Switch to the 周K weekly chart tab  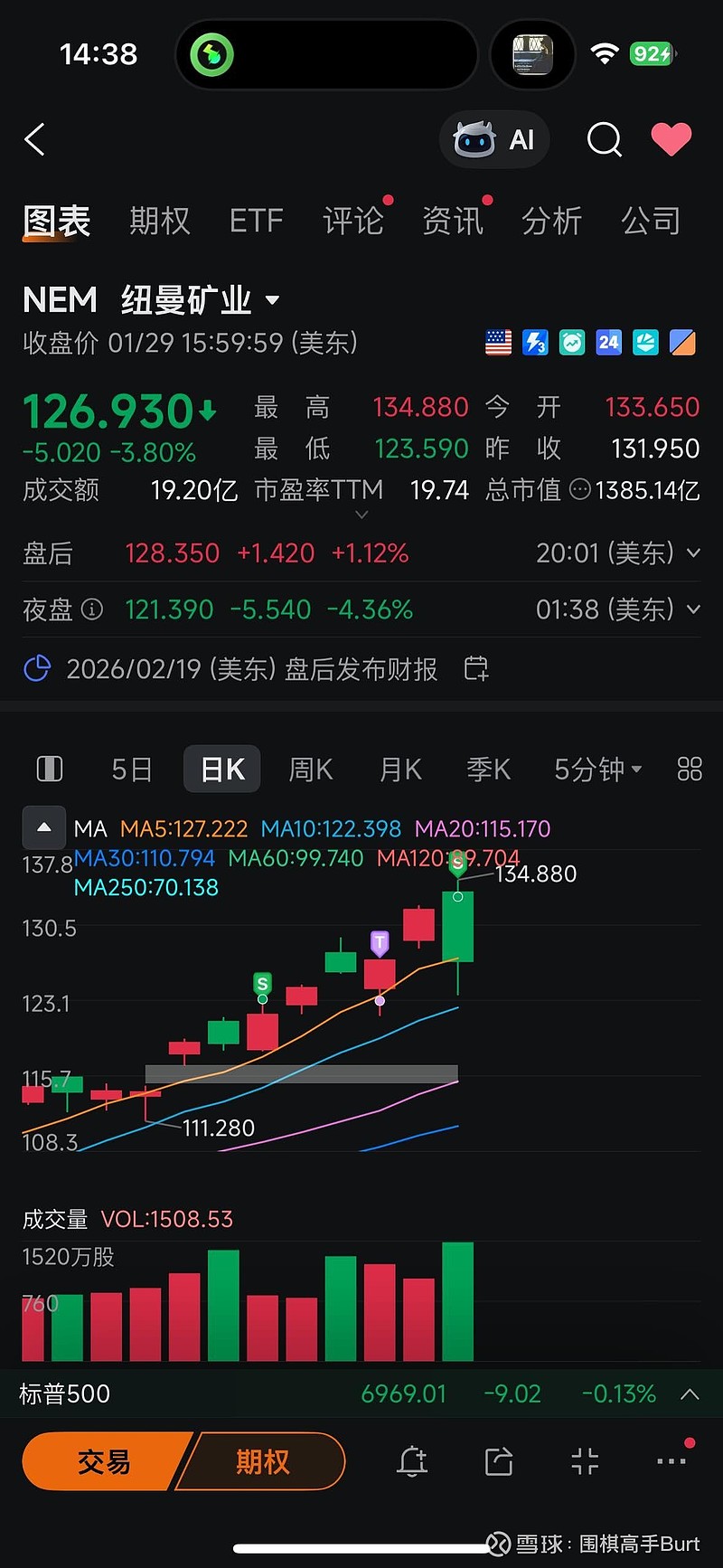[310, 769]
